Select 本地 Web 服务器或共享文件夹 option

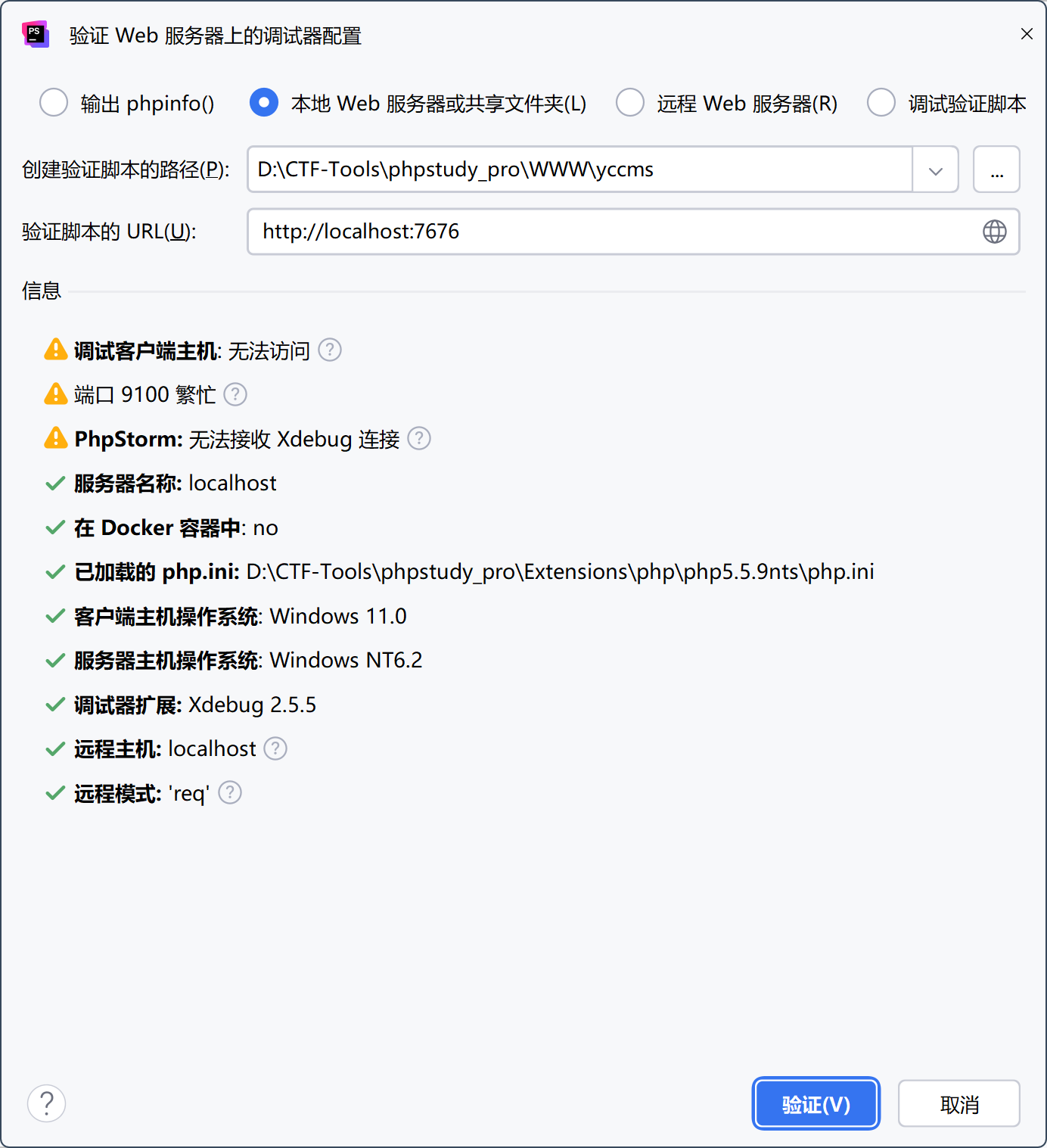point(264,103)
